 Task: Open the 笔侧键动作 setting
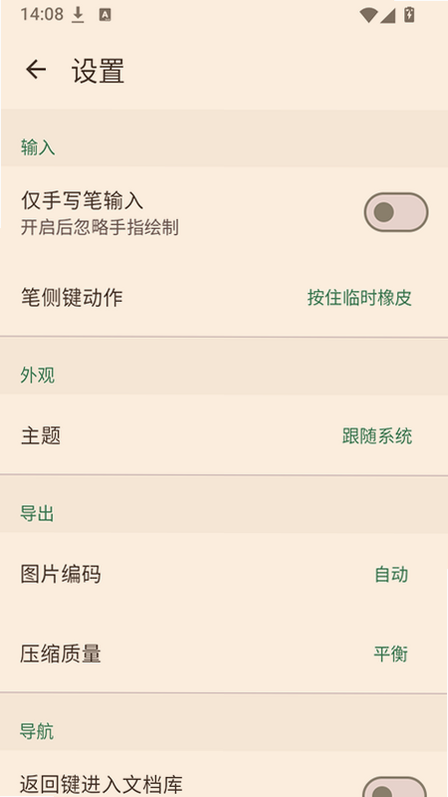[224, 297]
